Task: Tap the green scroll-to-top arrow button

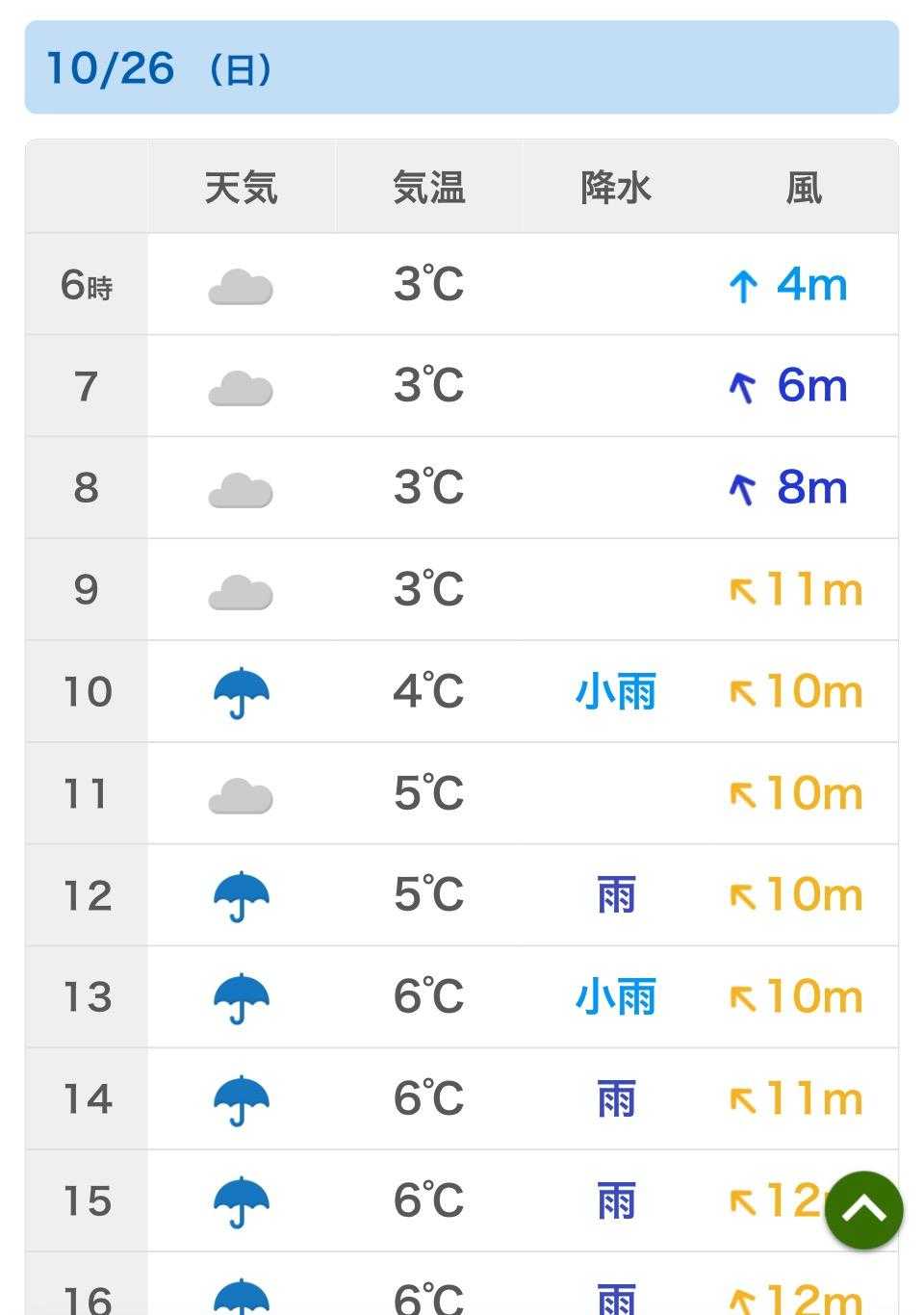Action: 863,1209
